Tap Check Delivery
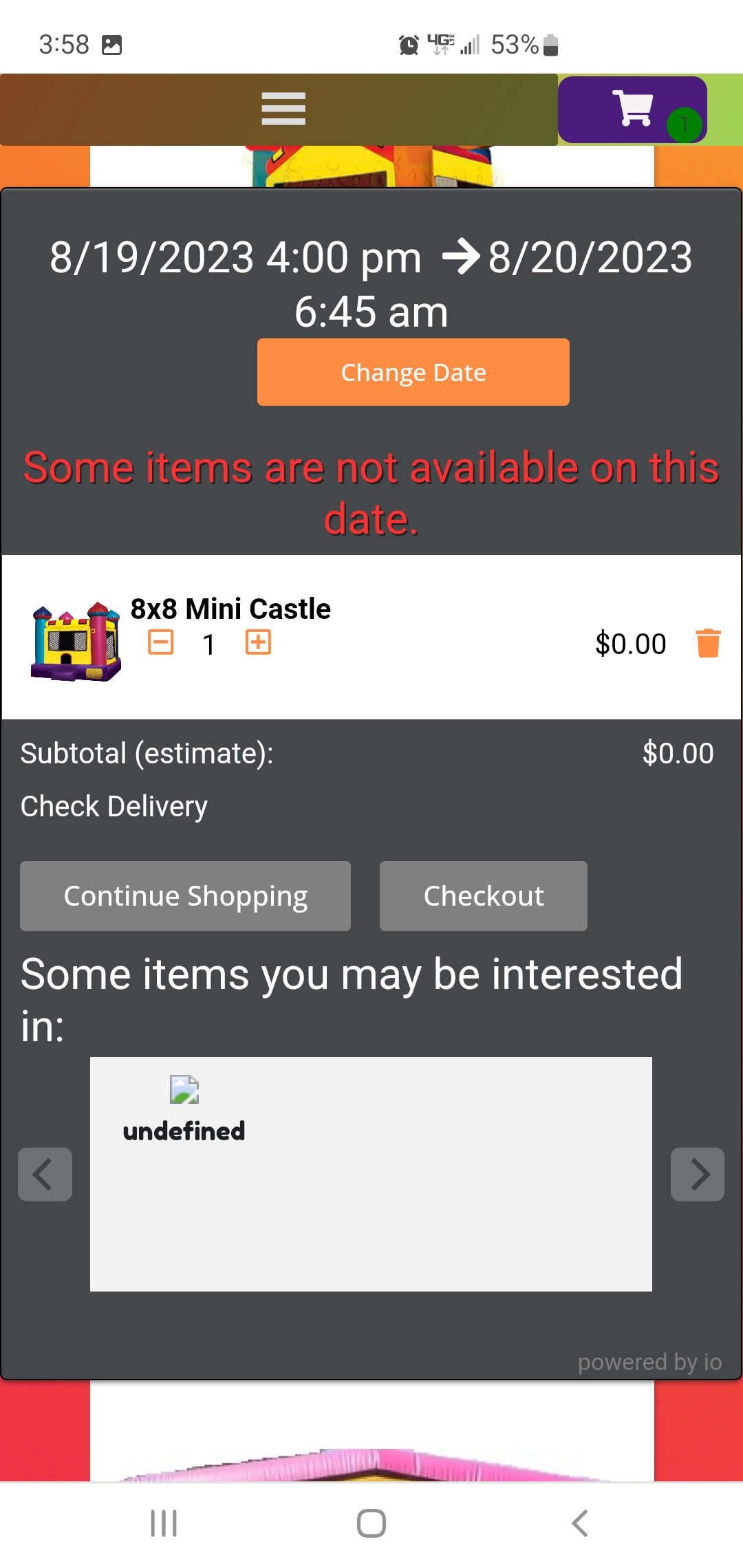 (114, 806)
